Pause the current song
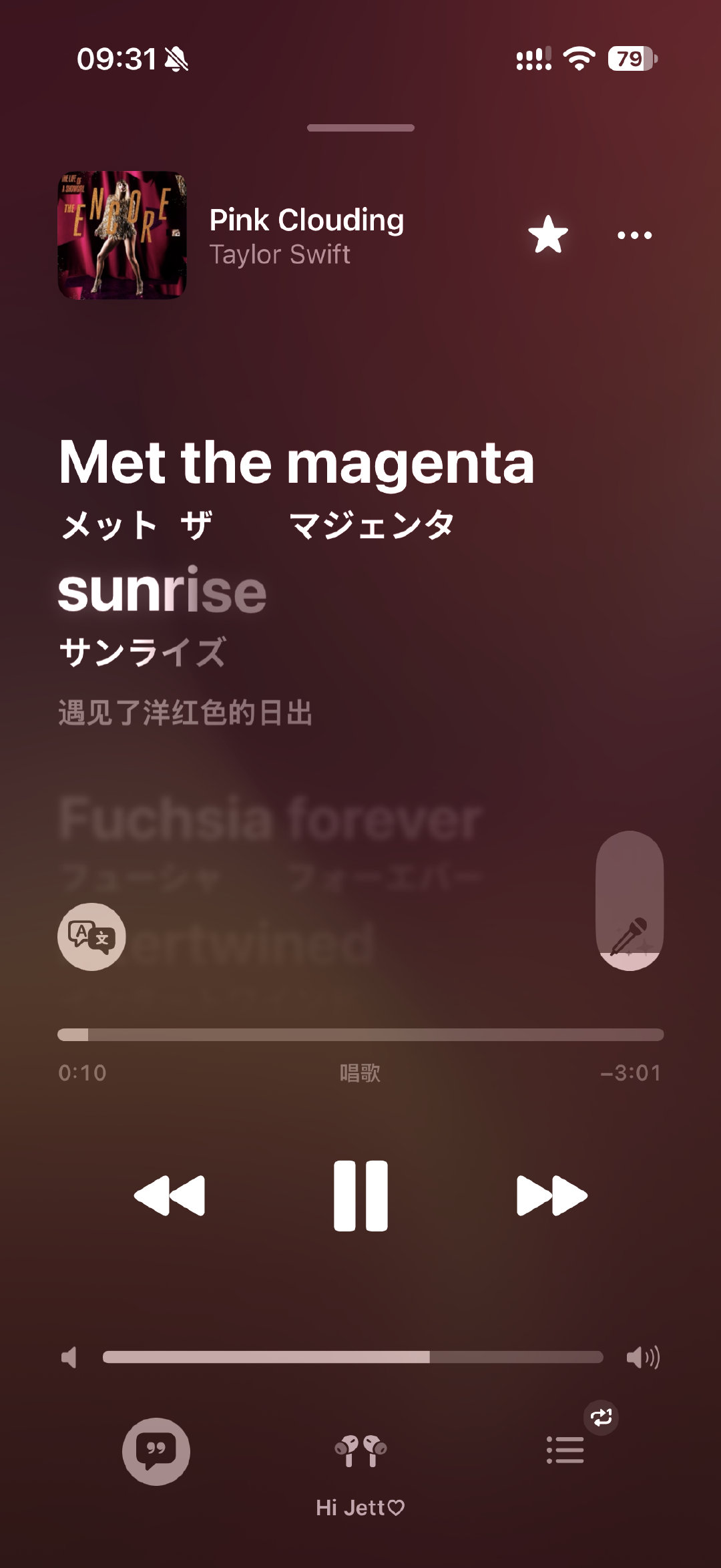 tap(360, 1195)
